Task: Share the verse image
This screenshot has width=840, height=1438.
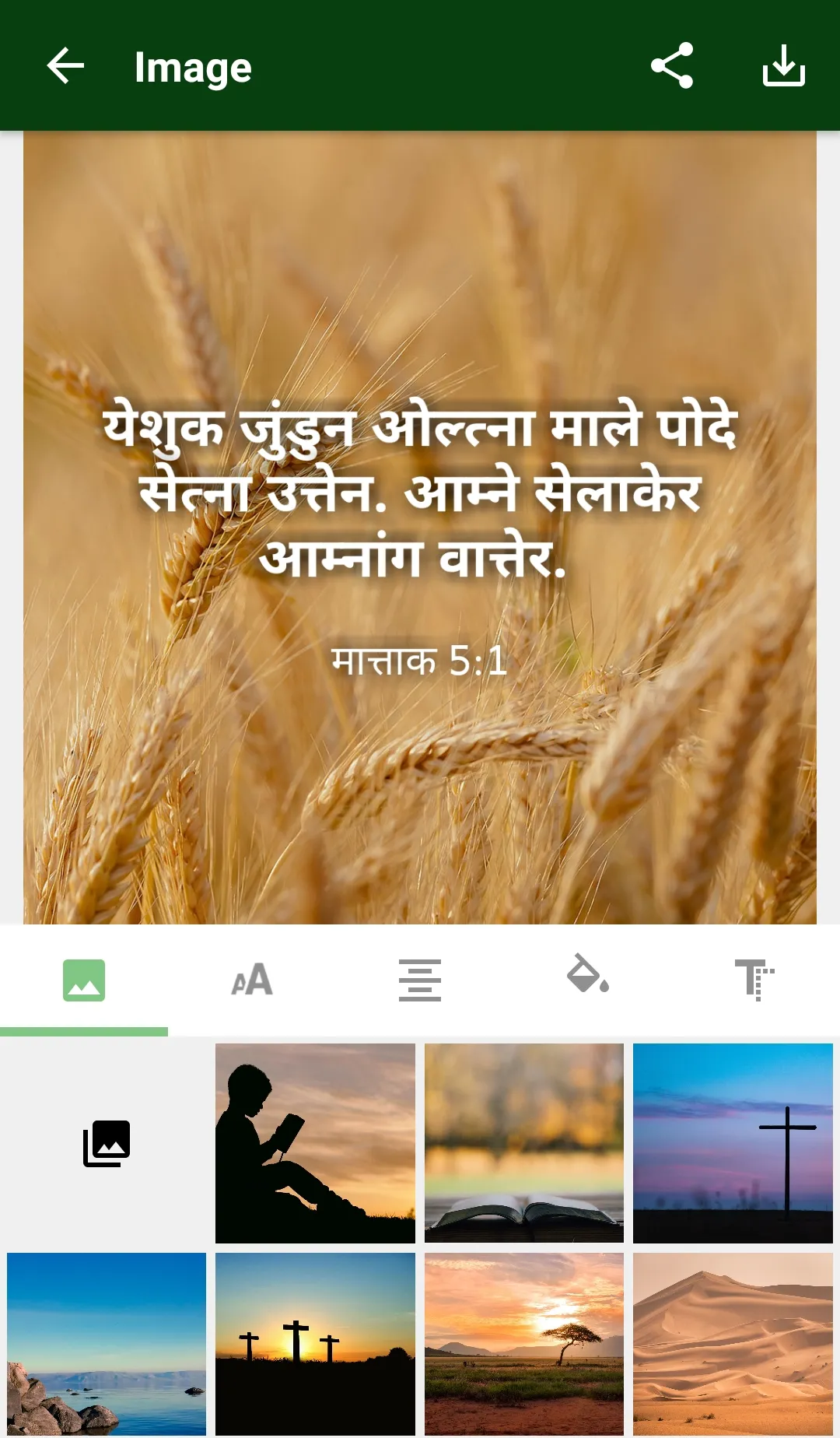Action: [670, 66]
